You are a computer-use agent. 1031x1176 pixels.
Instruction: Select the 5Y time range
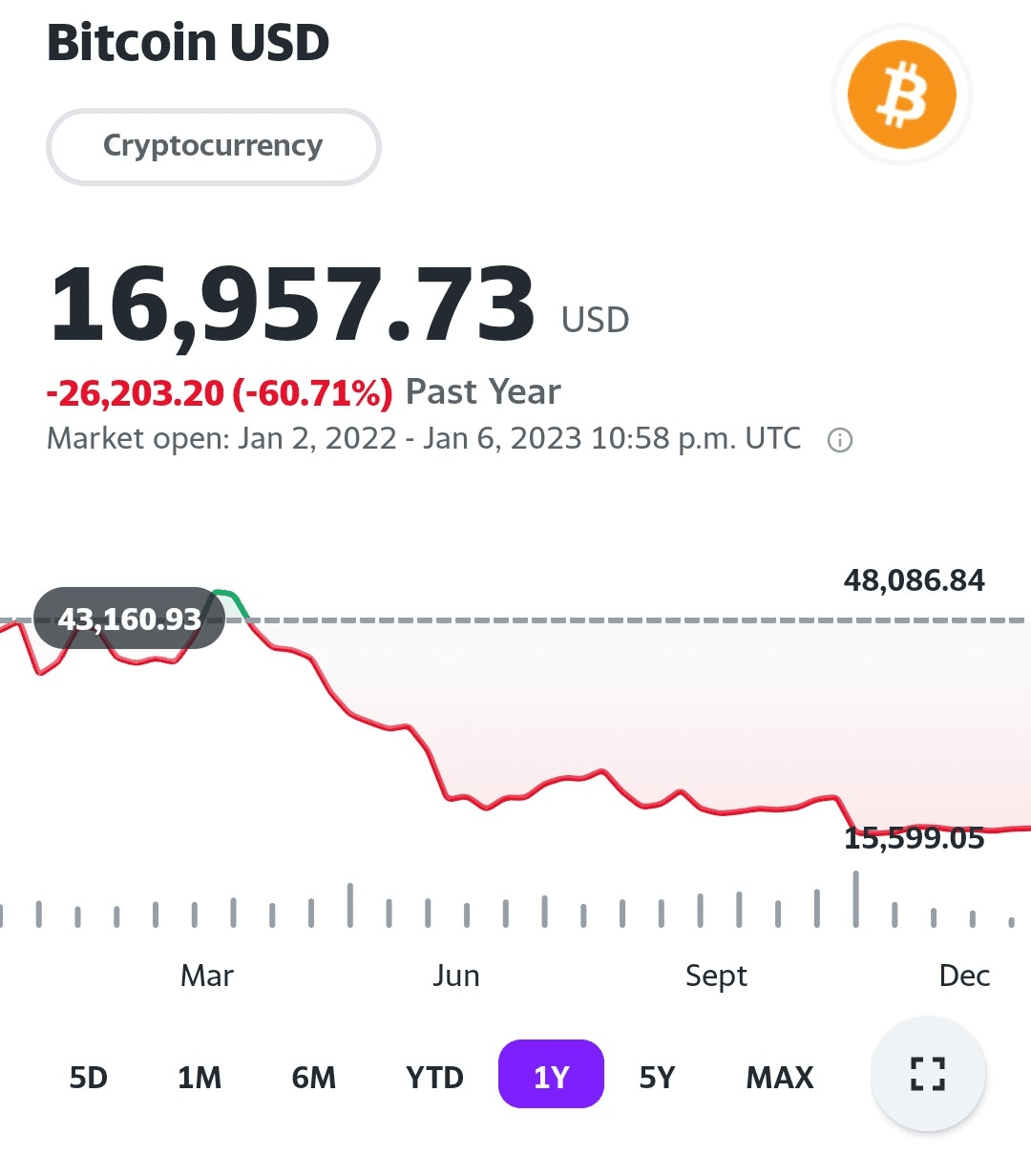click(x=657, y=1077)
